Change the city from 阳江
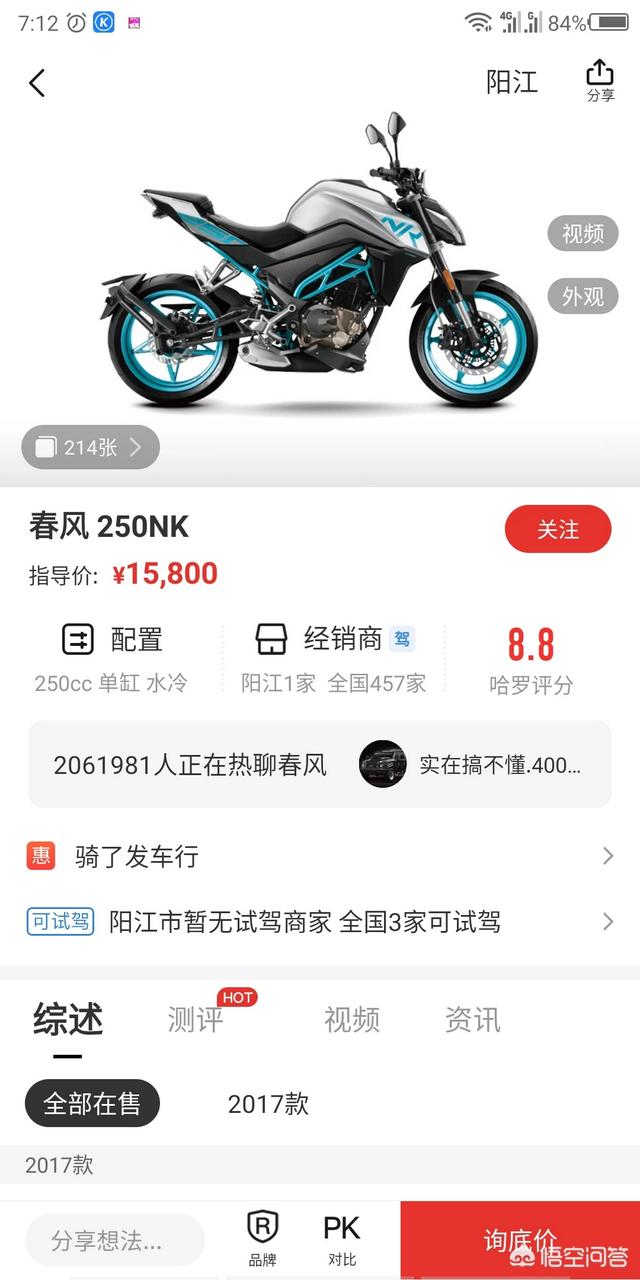Viewport: 640px width, 1280px height. coord(512,82)
